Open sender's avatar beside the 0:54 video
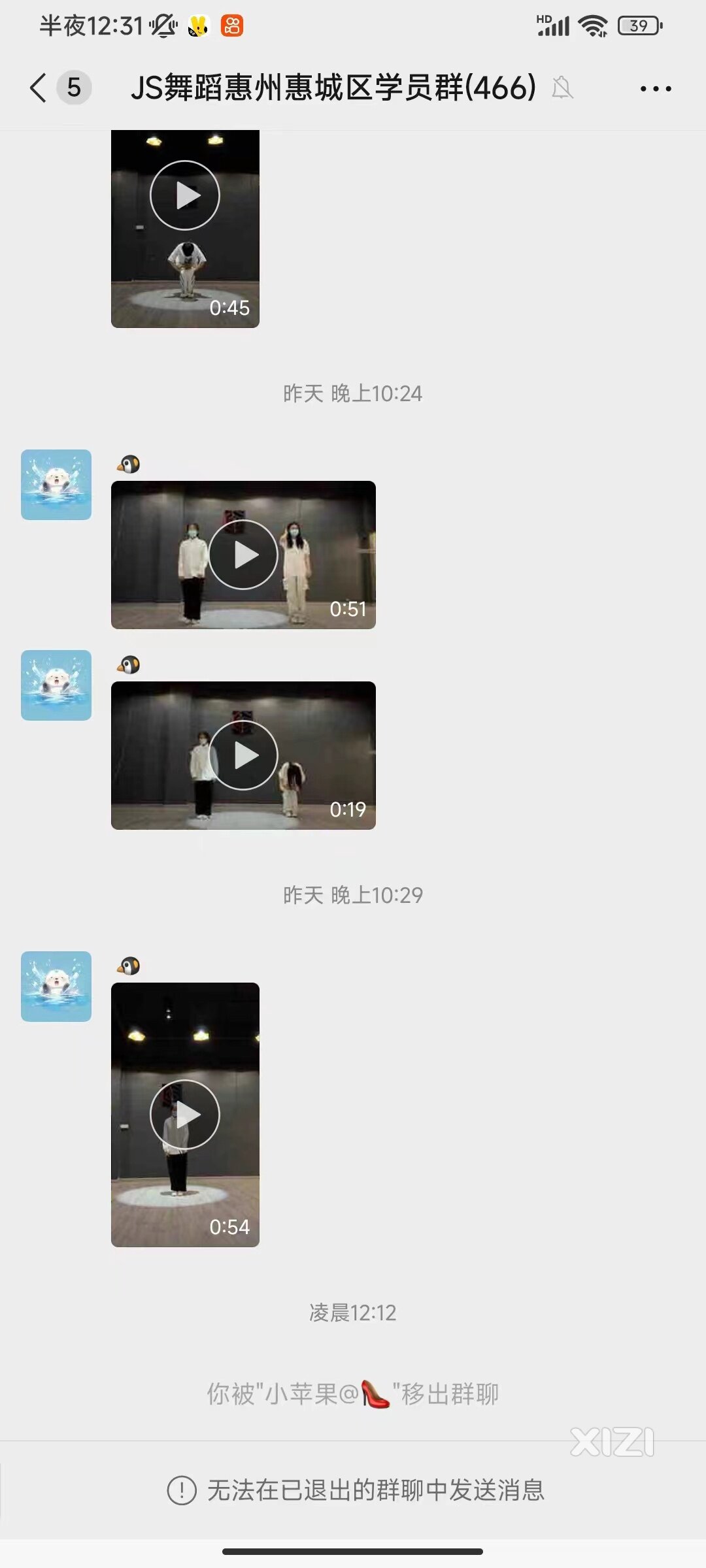This screenshot has width=706, height=1568. click(x=56, y=987)
